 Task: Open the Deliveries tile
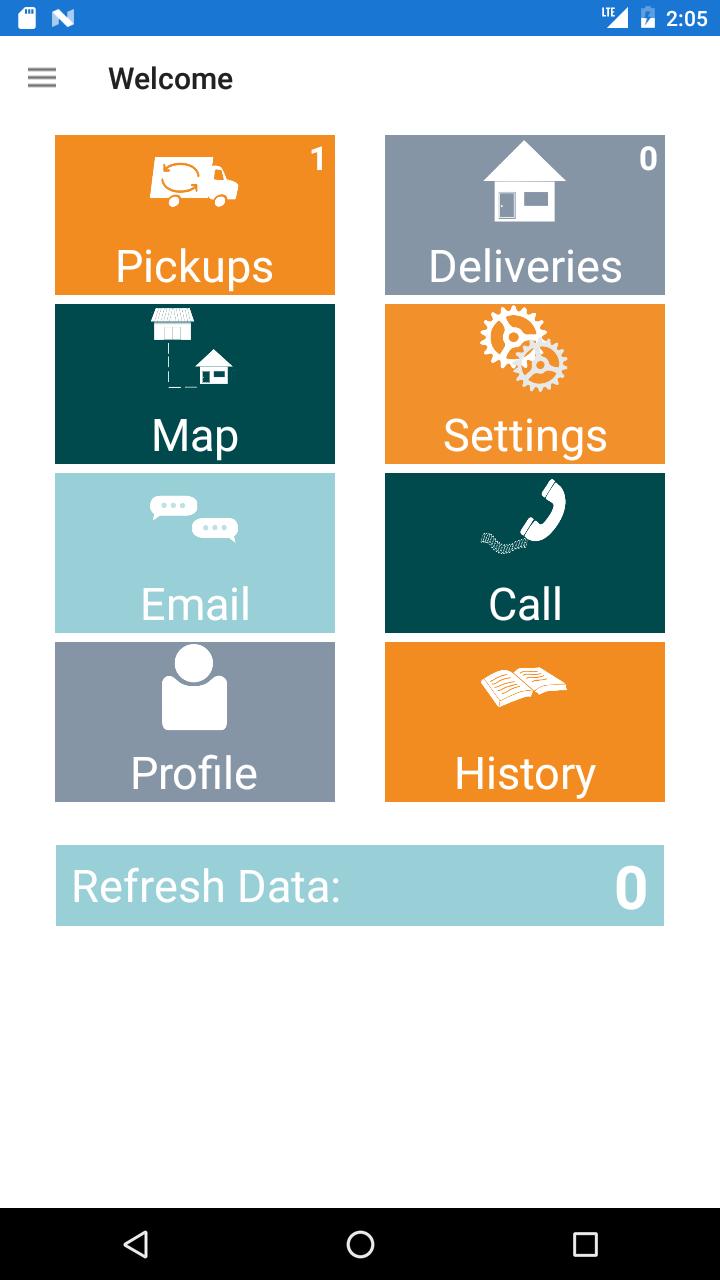point(525,215)
